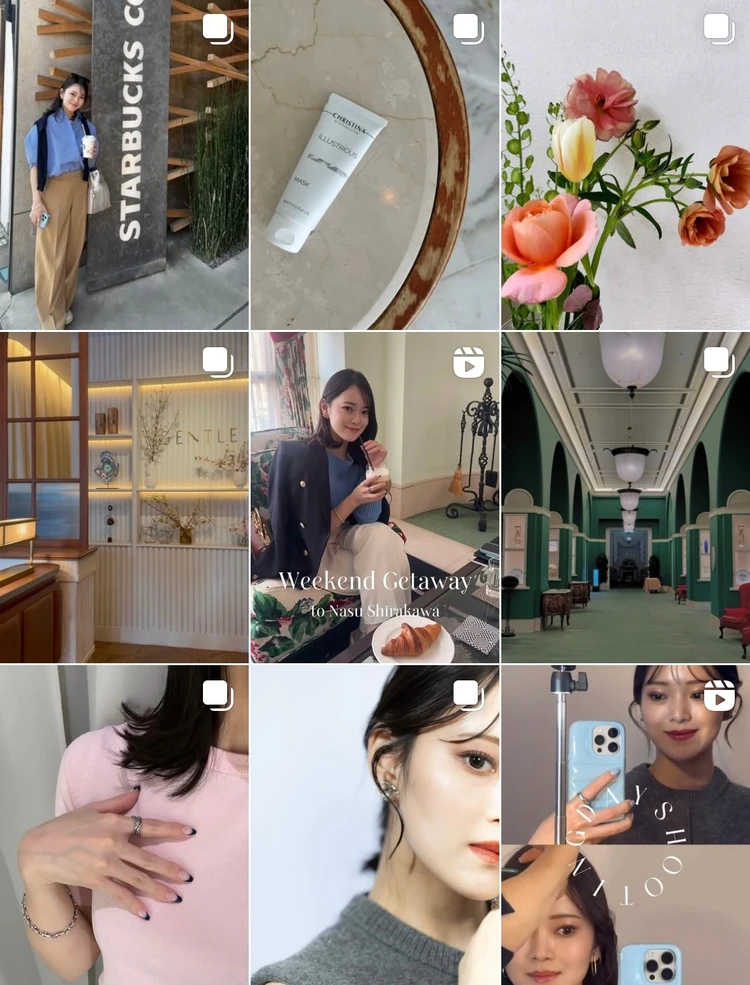Open the Christina Illustrious mask post
This screenshot has height=985, width=750.
click(x=374, y=165)
